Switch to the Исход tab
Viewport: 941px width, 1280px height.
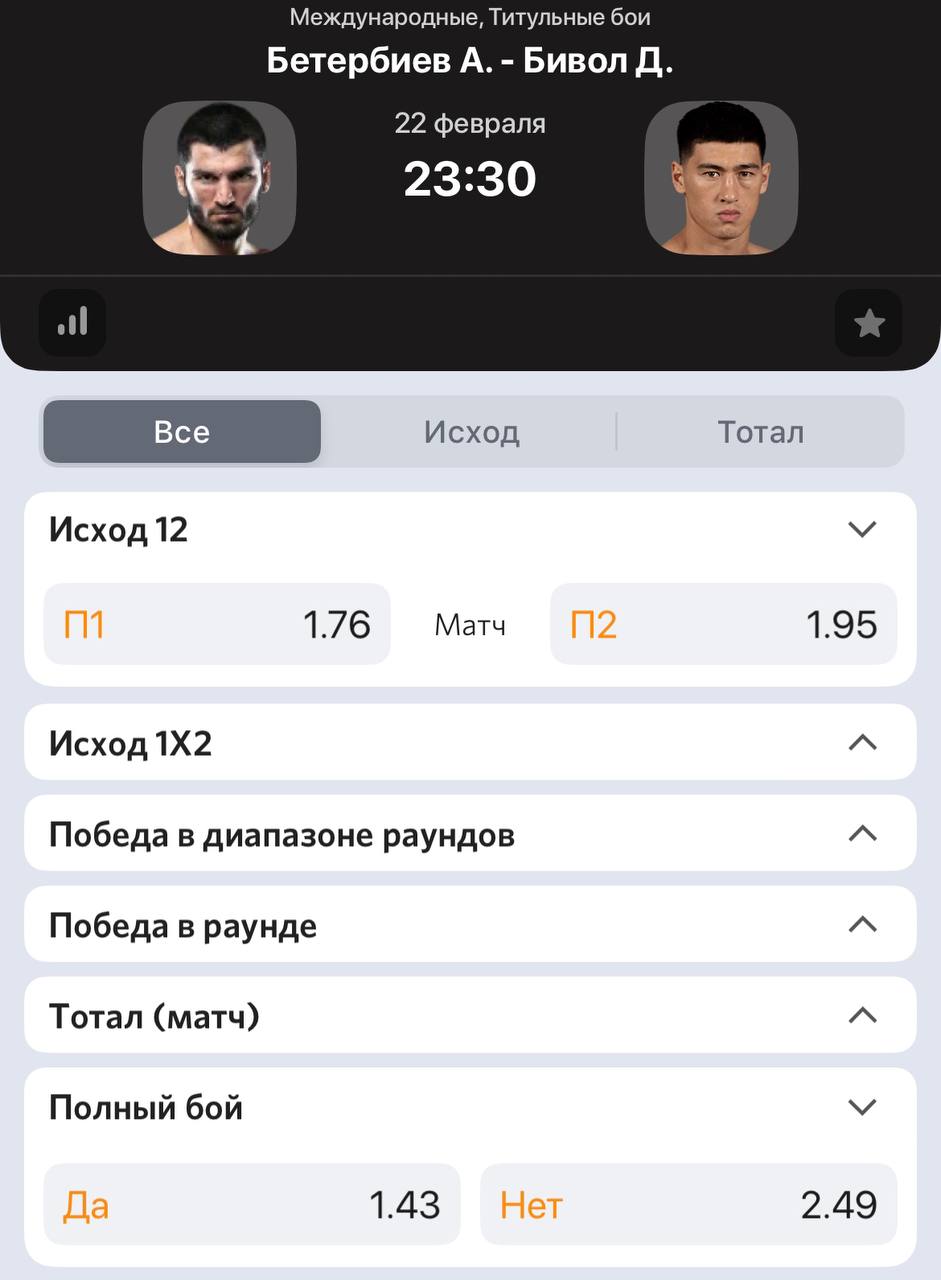pyautogui.click(x=470, y=431)
